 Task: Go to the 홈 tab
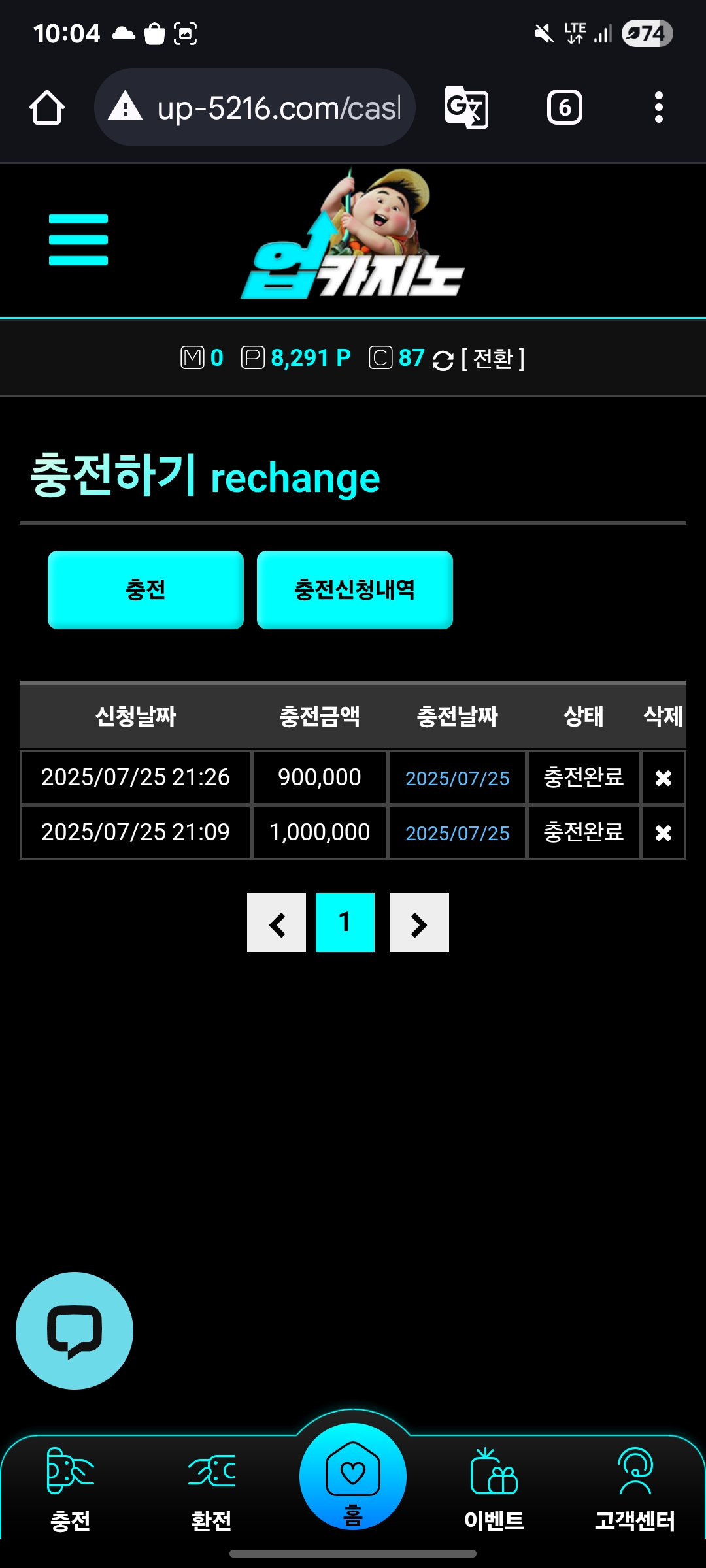pos(352,1477)
